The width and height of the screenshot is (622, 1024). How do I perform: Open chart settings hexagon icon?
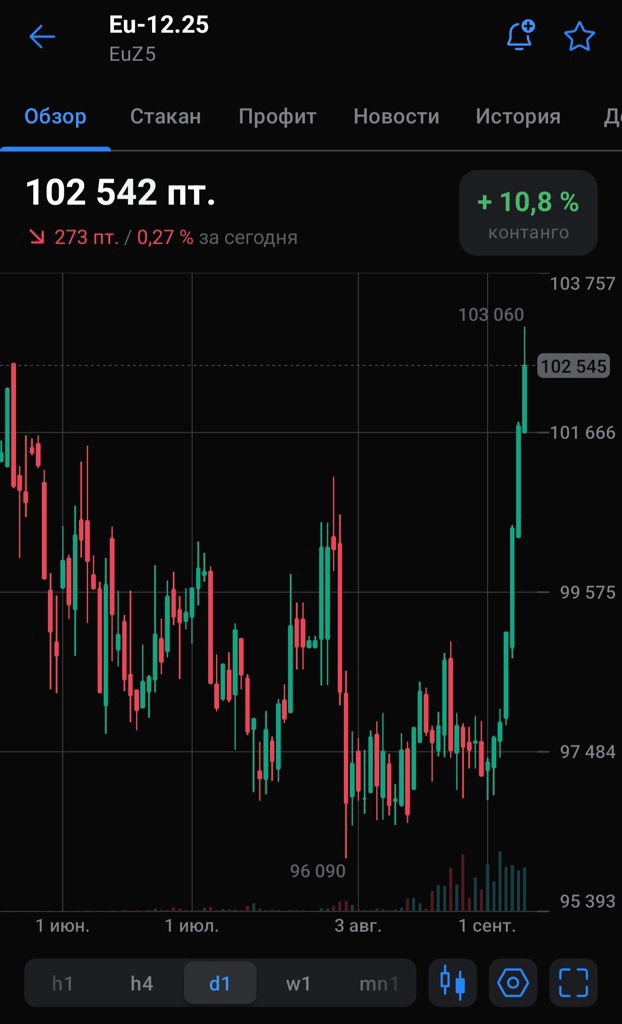[513, 983]
